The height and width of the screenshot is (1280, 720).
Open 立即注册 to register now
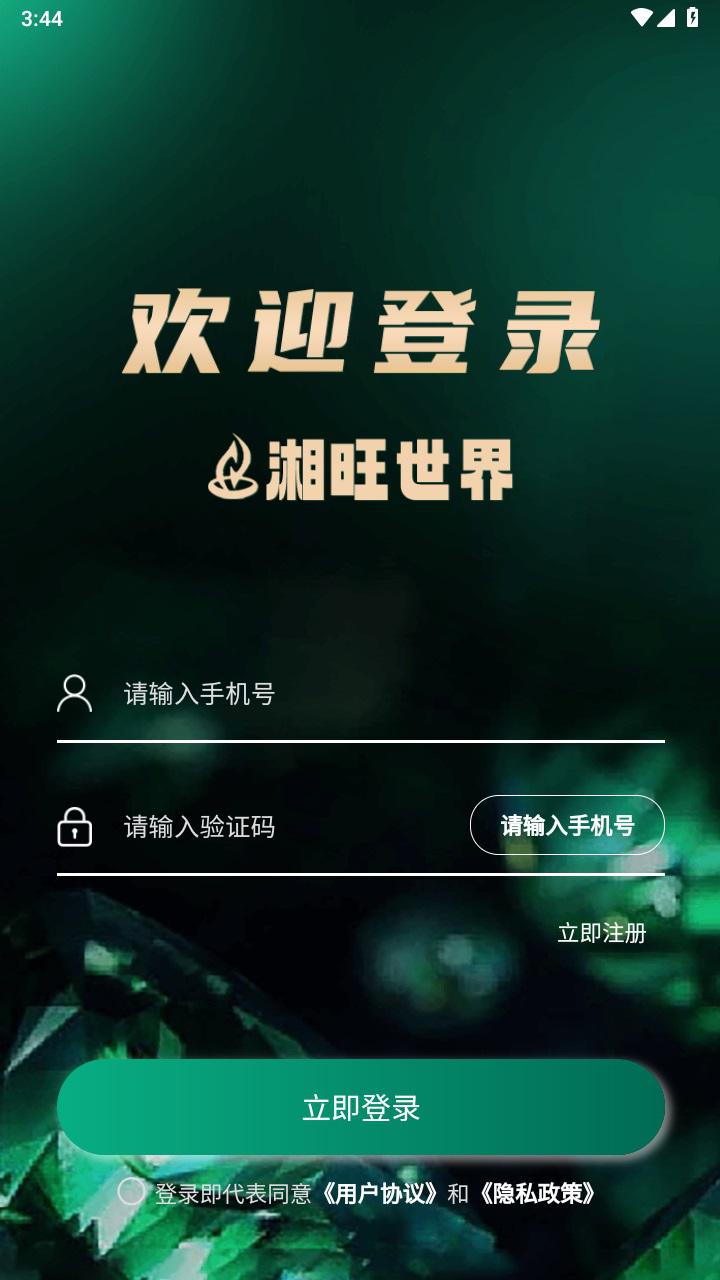click(601, 933)
